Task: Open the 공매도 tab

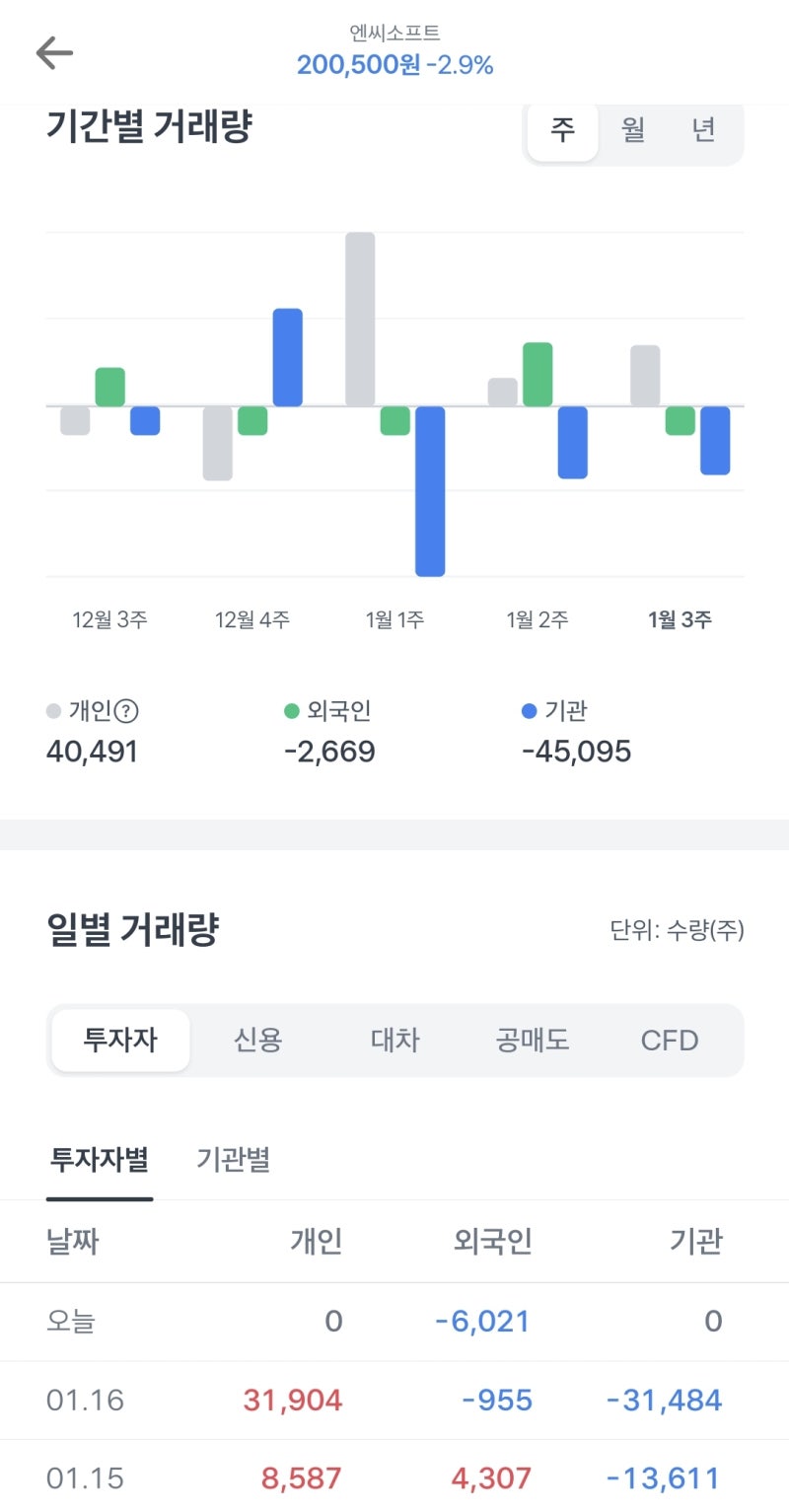Action: pyautogui.click(x=532, y=1041)
